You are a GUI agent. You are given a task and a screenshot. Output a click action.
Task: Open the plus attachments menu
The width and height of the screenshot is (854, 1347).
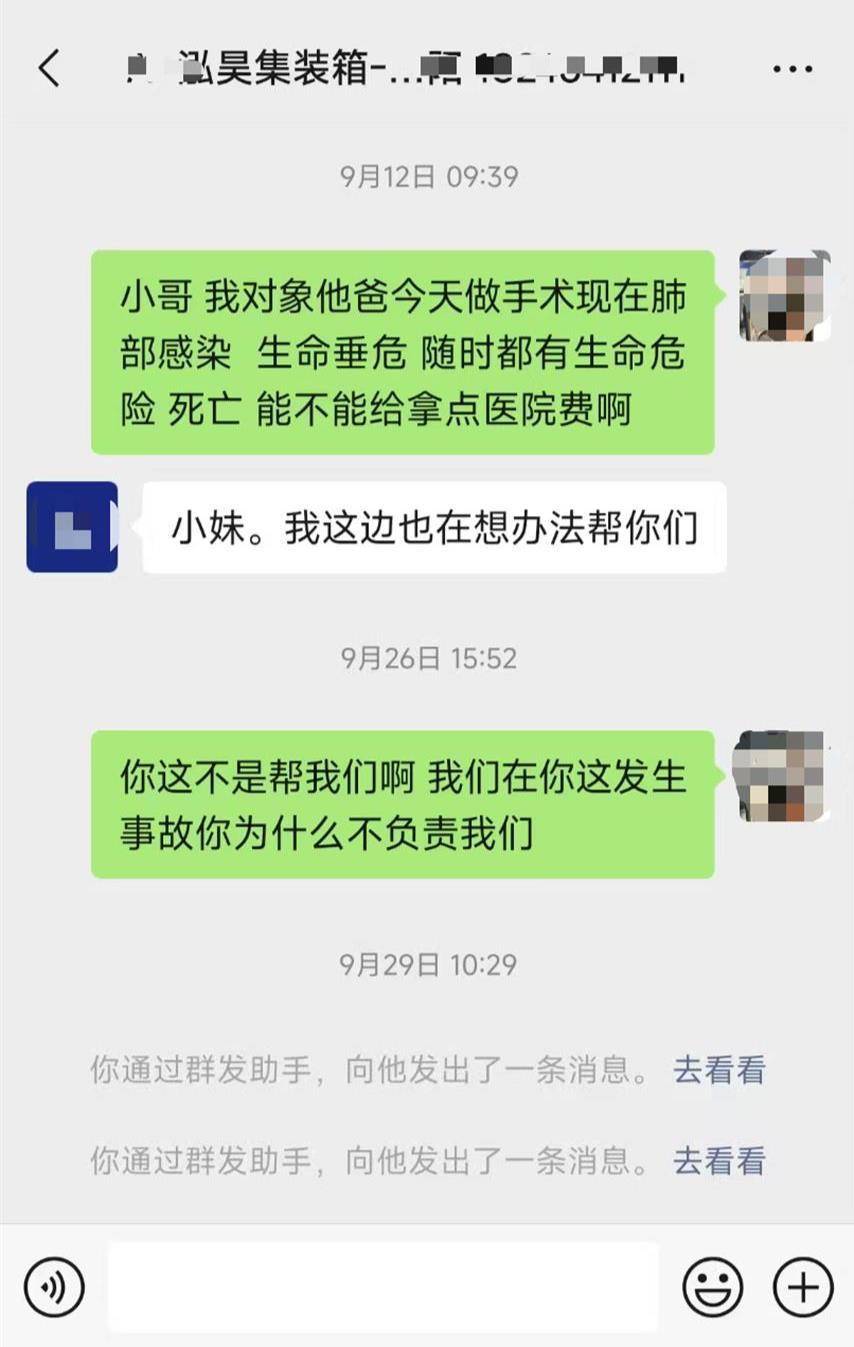coord(802,1286)
